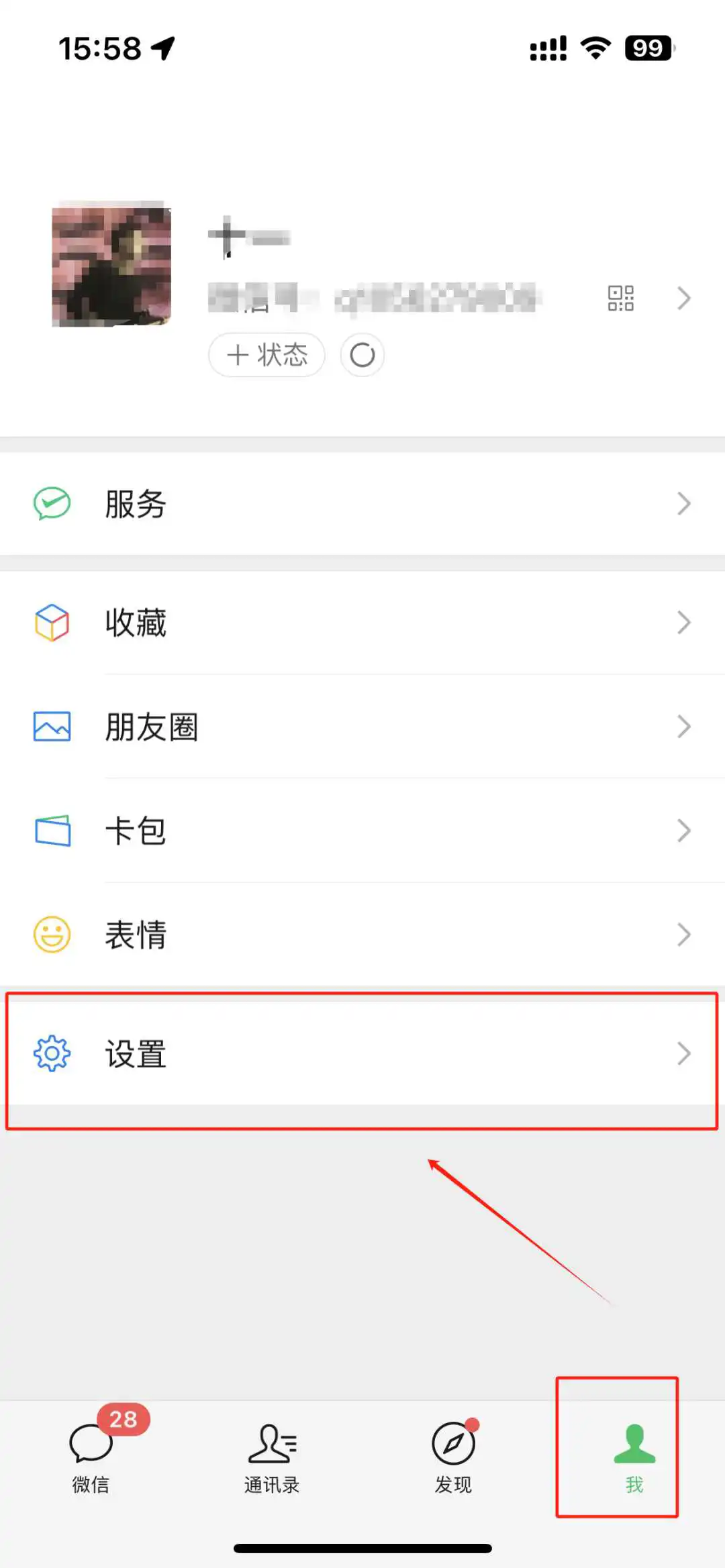Open 卡包 cards wallet
The width and height of the screenshot is (725, 1568).
362,831
